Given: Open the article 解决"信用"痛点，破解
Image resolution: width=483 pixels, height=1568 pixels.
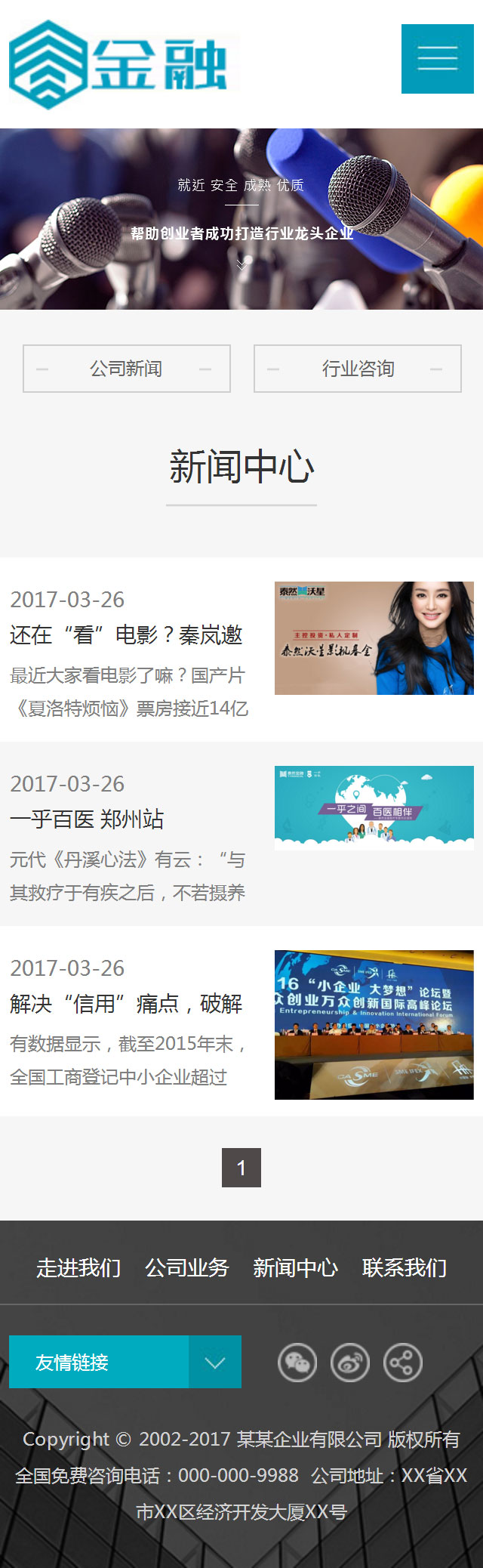Looking at the screenshot, I should pos(126,1004).
